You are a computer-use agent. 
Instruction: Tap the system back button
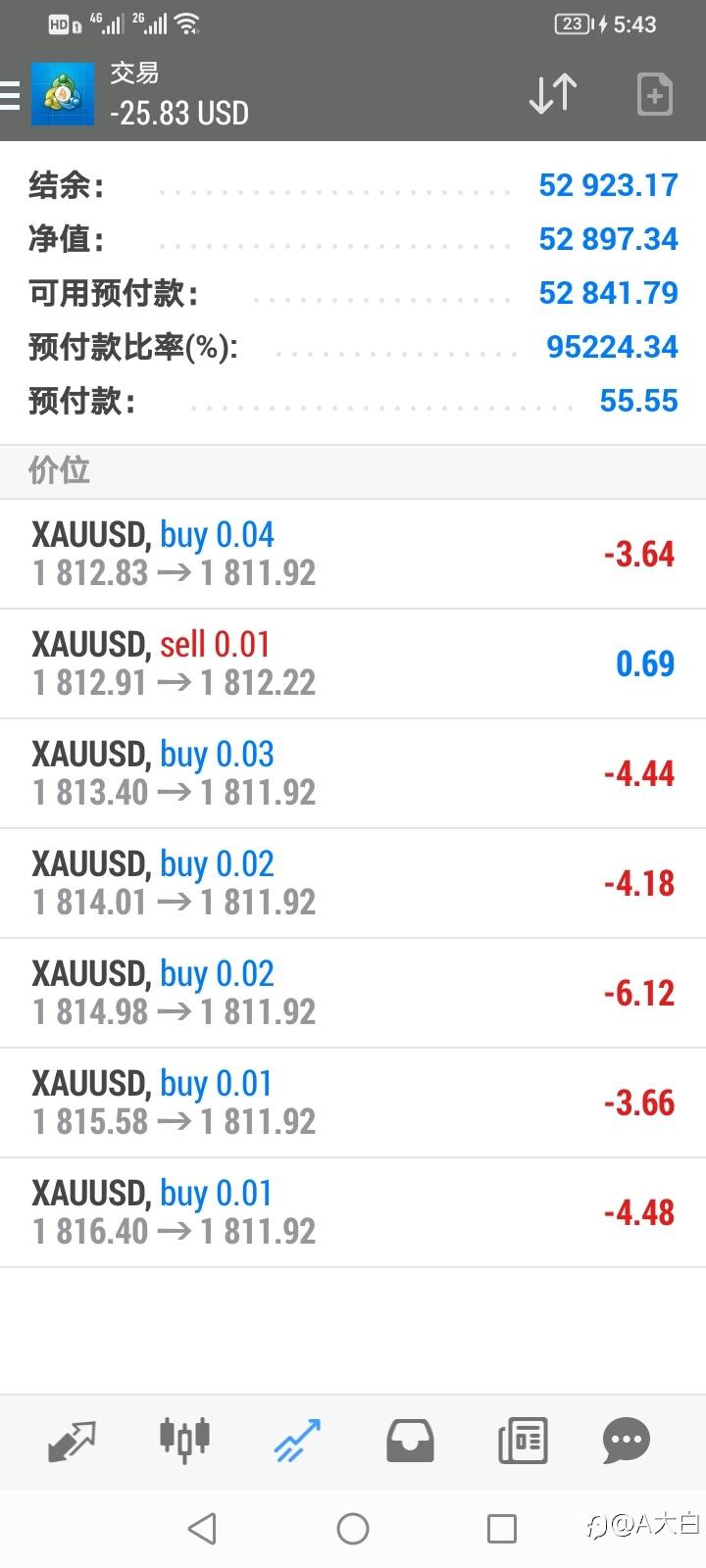click(x=202, y=1528)
